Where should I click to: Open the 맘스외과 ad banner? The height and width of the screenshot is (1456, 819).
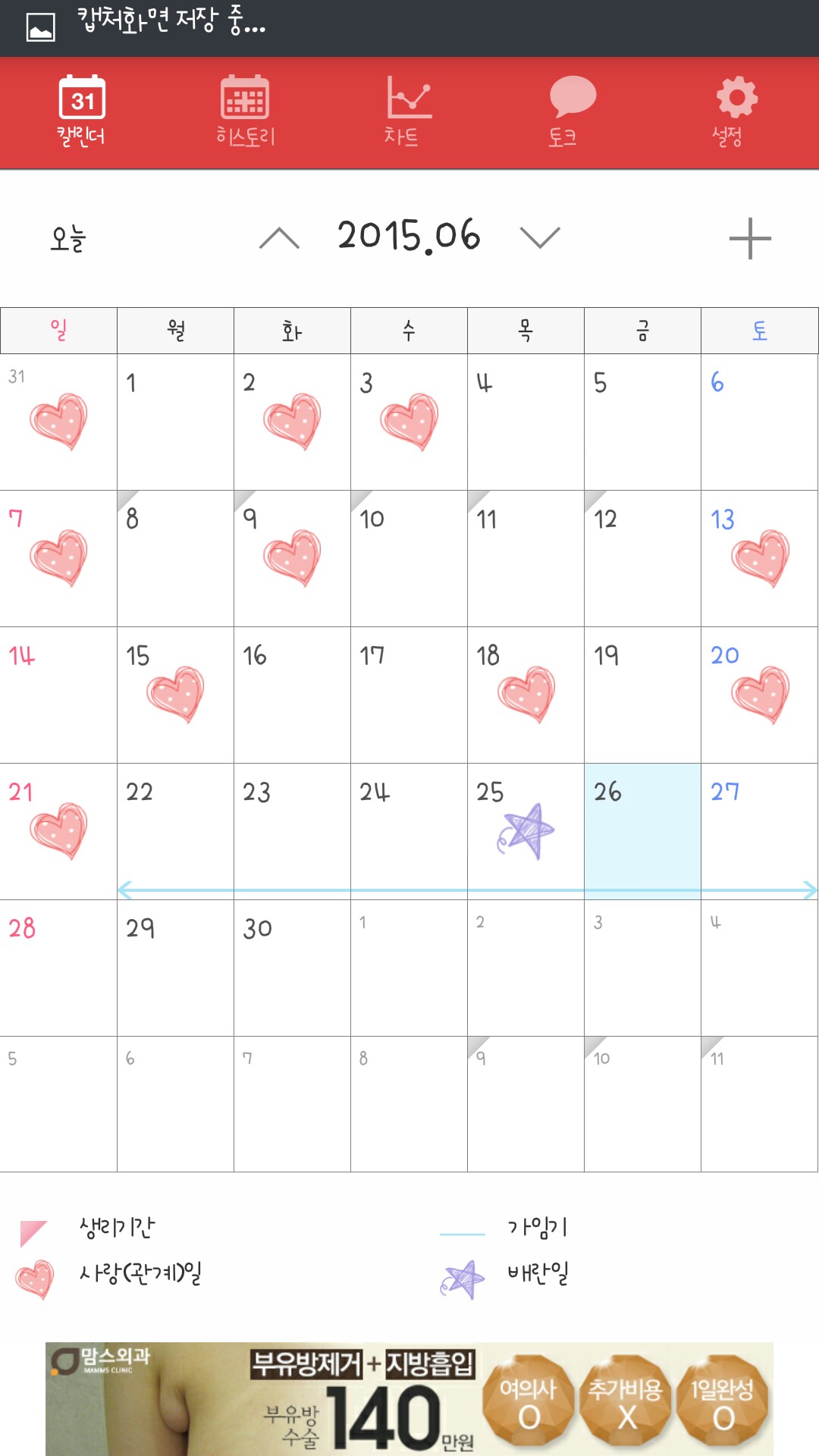click(409, 1398)
